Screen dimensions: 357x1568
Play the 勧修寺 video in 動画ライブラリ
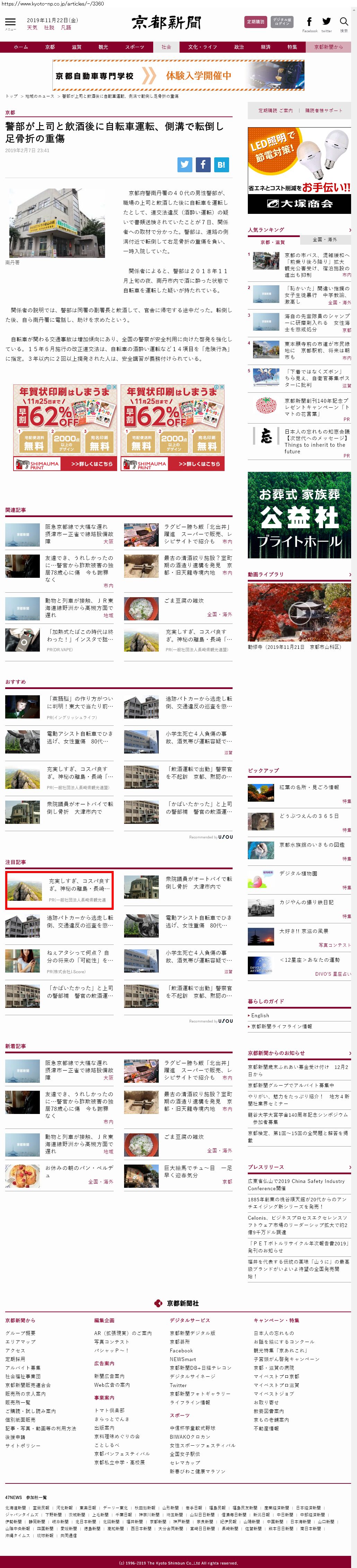point(299,611)
